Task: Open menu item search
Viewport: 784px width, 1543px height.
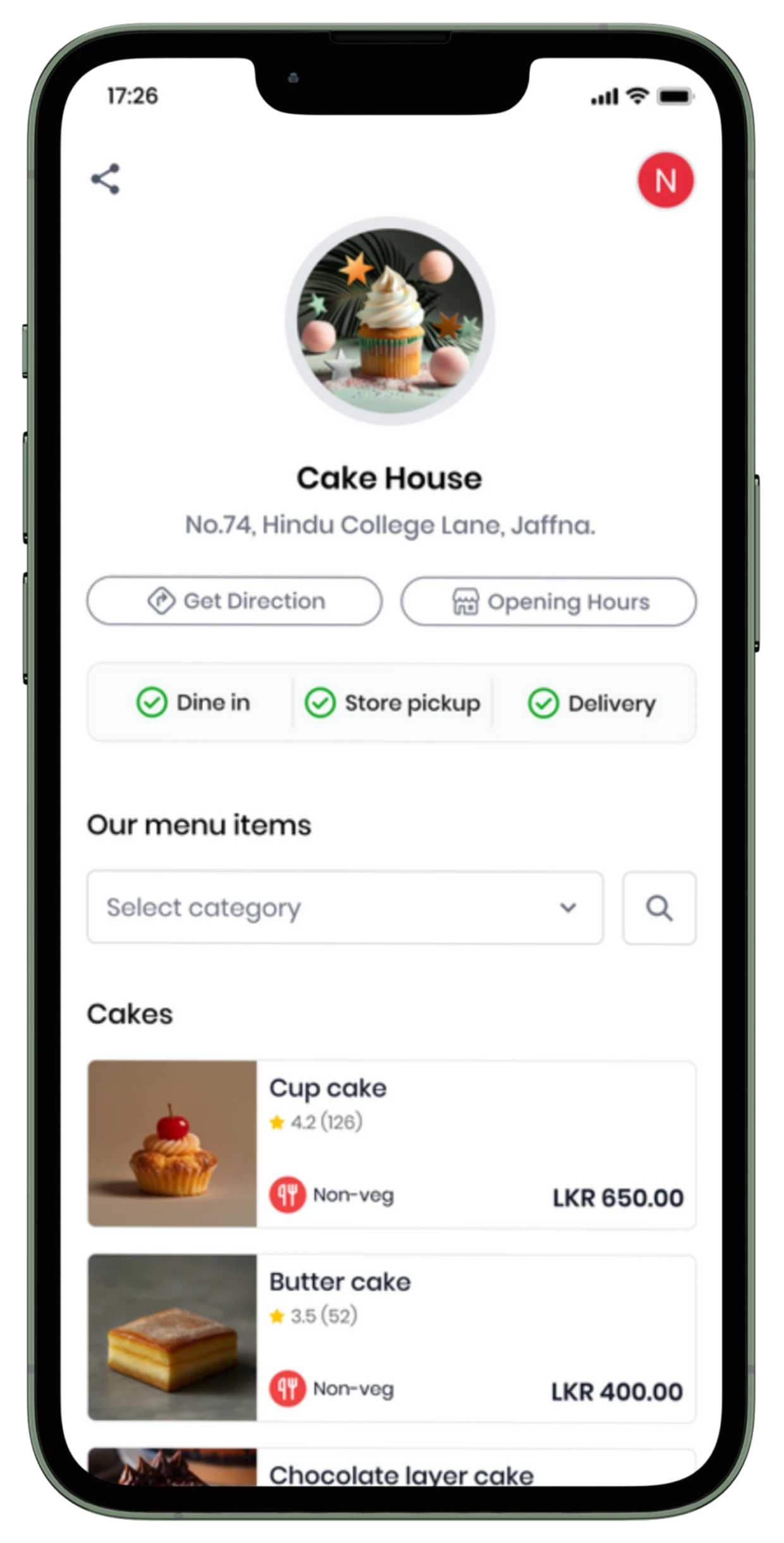Action: [x=659, y=908]
